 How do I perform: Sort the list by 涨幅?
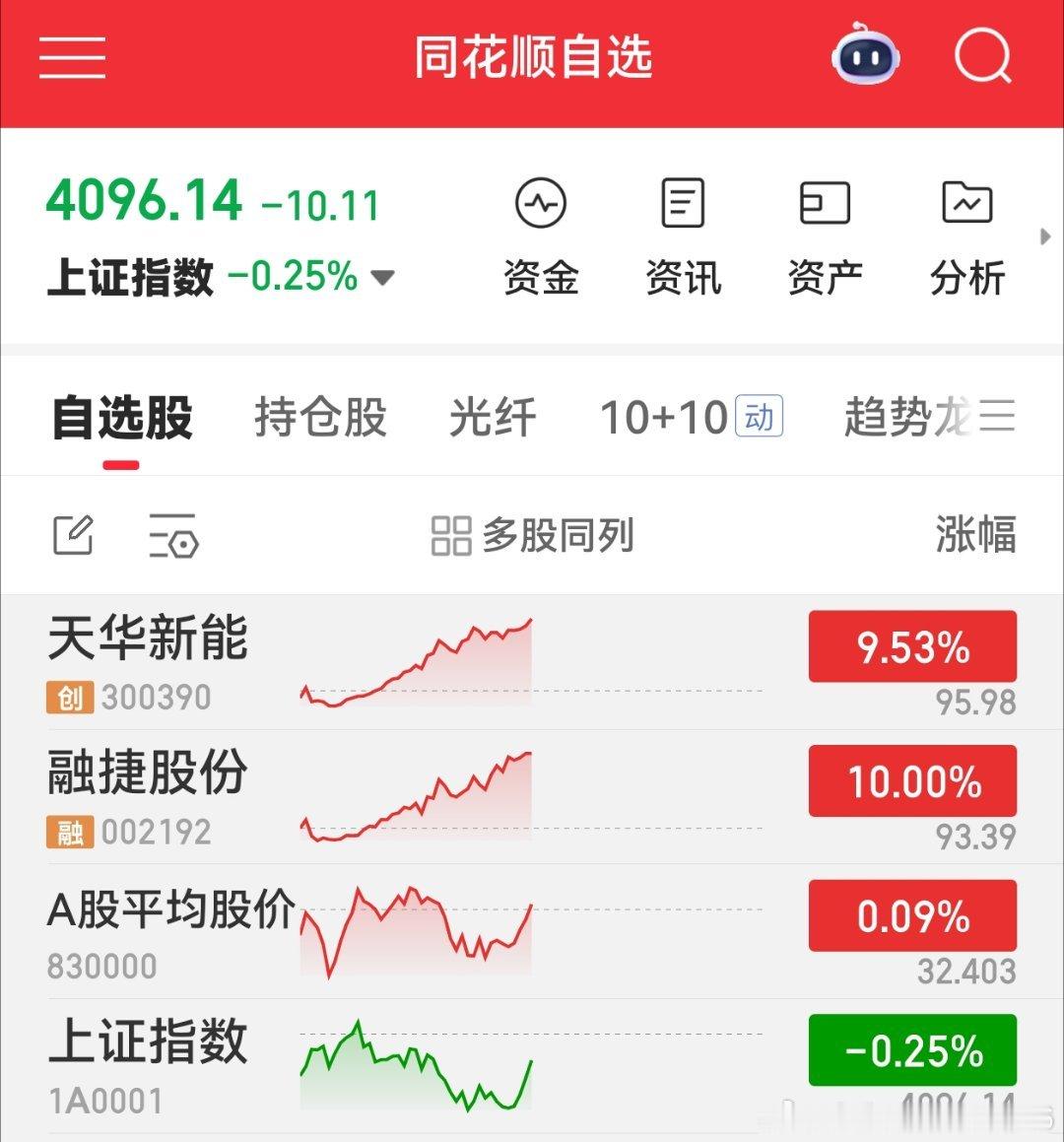pos(975,534)
